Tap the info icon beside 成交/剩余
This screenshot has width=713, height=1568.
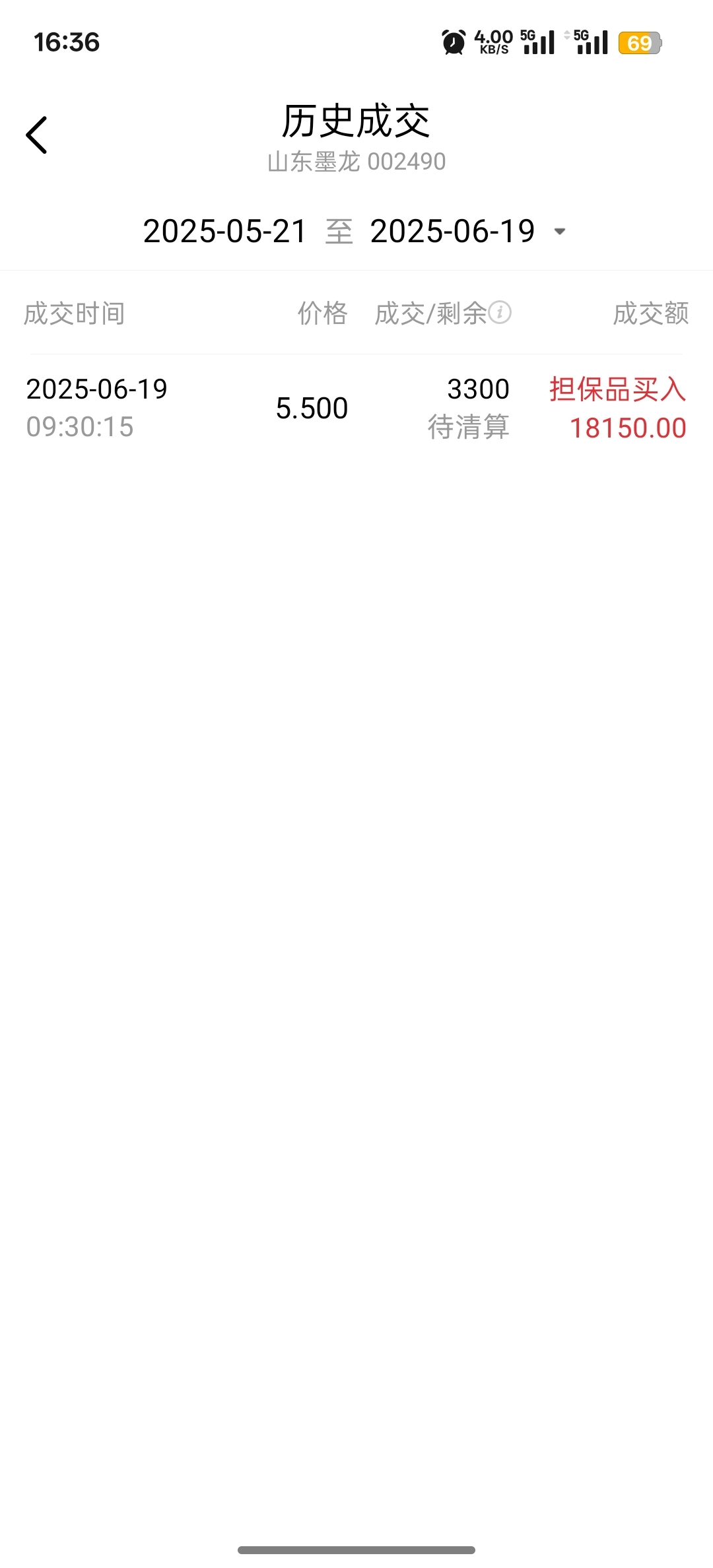point(500,312)
